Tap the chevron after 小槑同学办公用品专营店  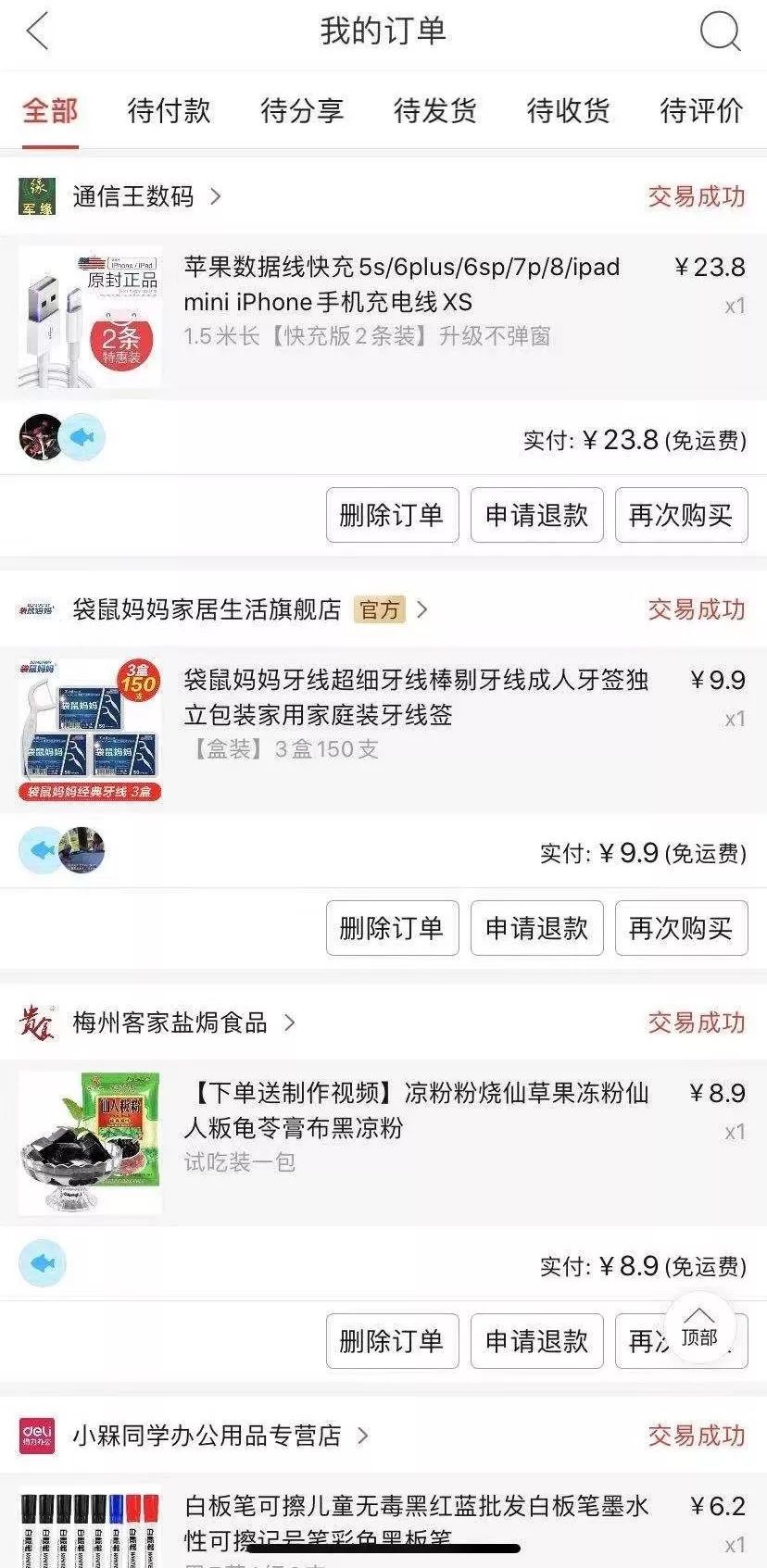[363, 1436]
